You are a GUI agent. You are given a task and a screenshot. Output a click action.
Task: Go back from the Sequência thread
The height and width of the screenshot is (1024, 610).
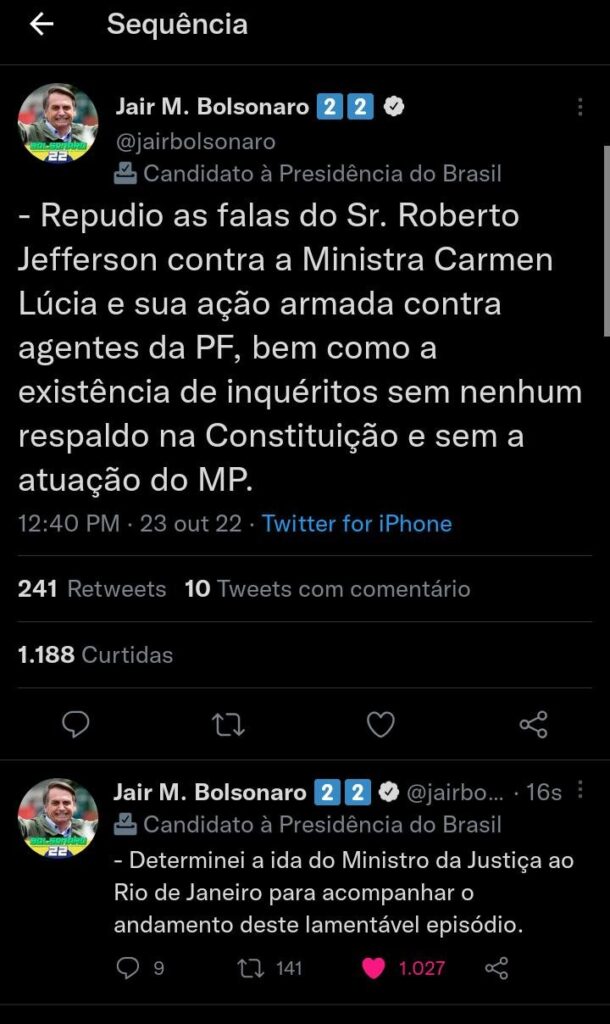[41, 24]
